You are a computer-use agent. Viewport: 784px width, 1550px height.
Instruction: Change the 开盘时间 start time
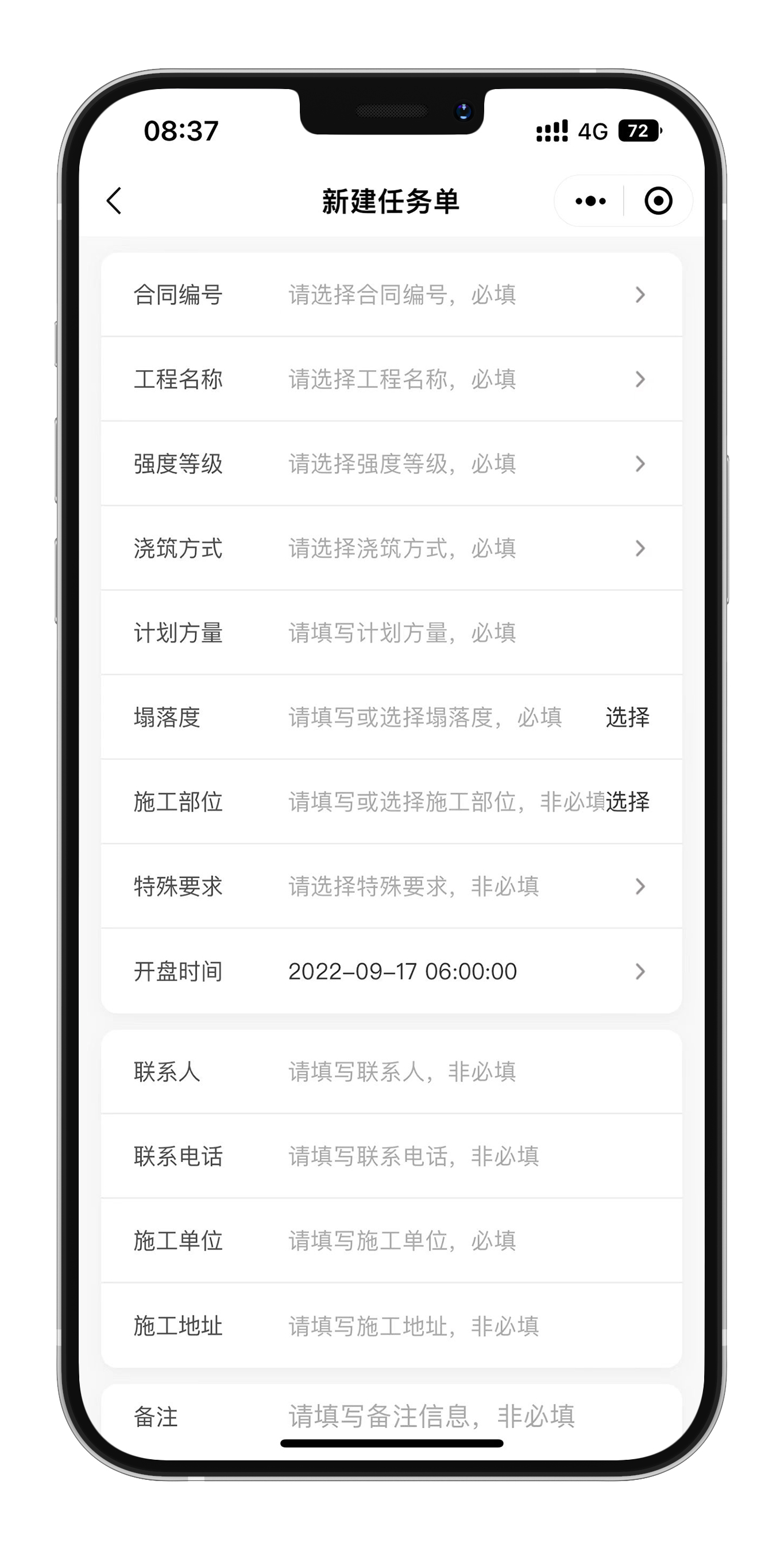tap(457, 971)
